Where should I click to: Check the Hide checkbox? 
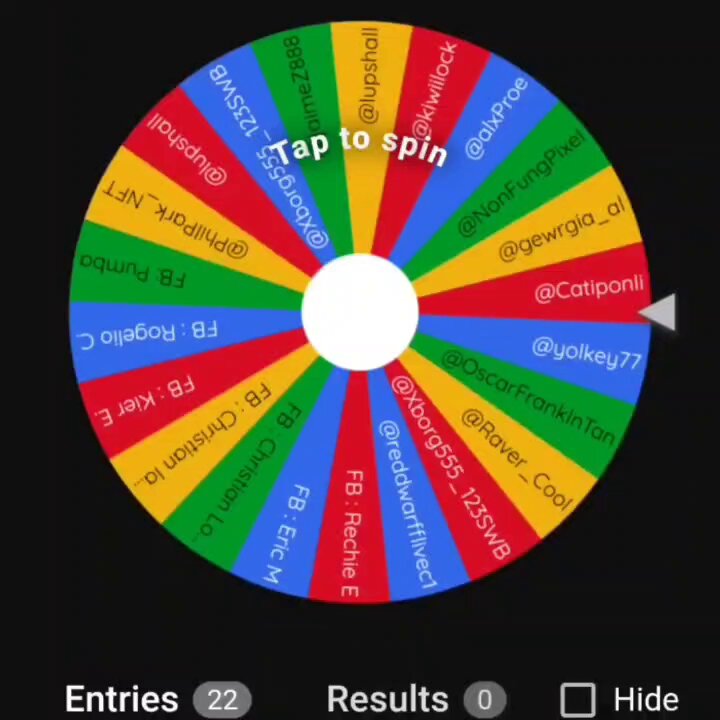[578, 700]
